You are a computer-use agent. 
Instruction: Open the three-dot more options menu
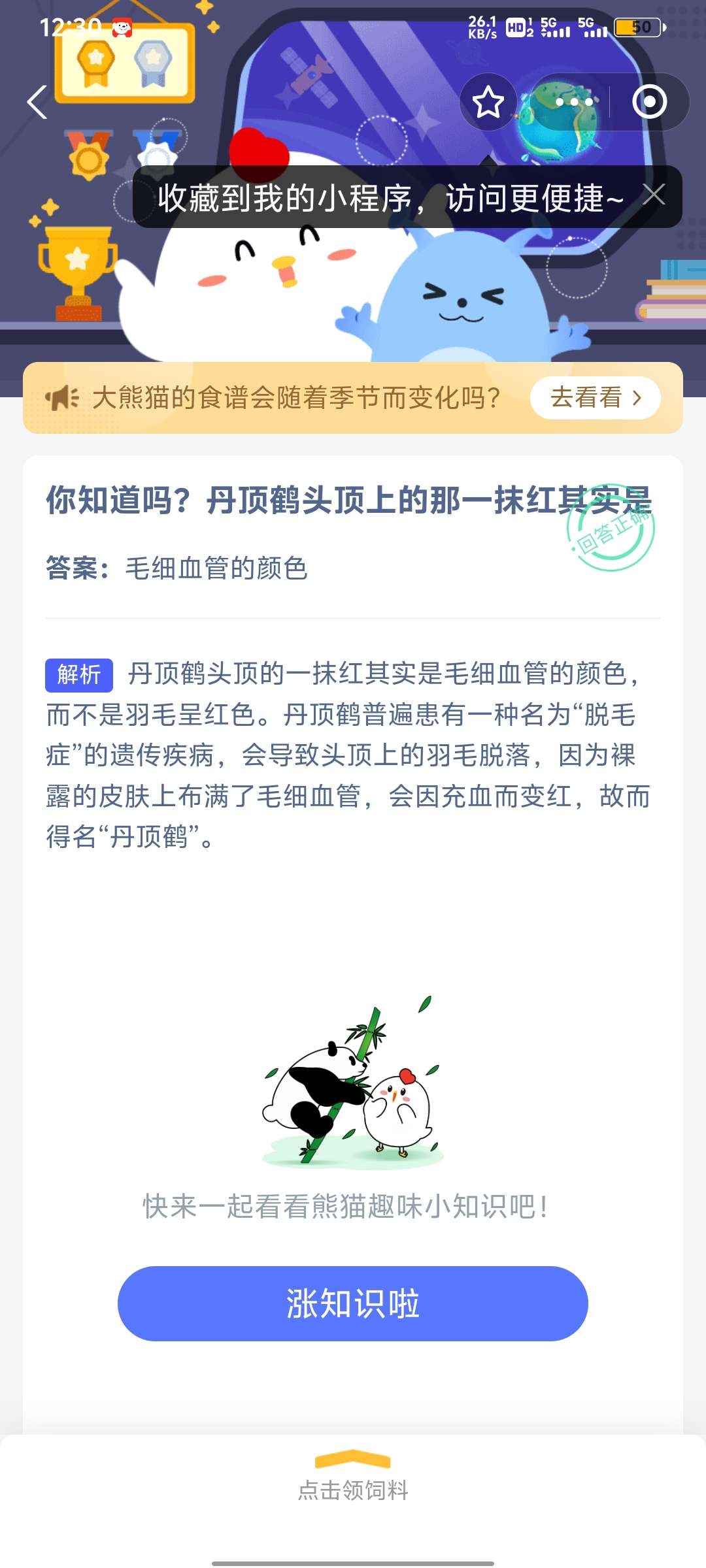[x=574, y=103]
